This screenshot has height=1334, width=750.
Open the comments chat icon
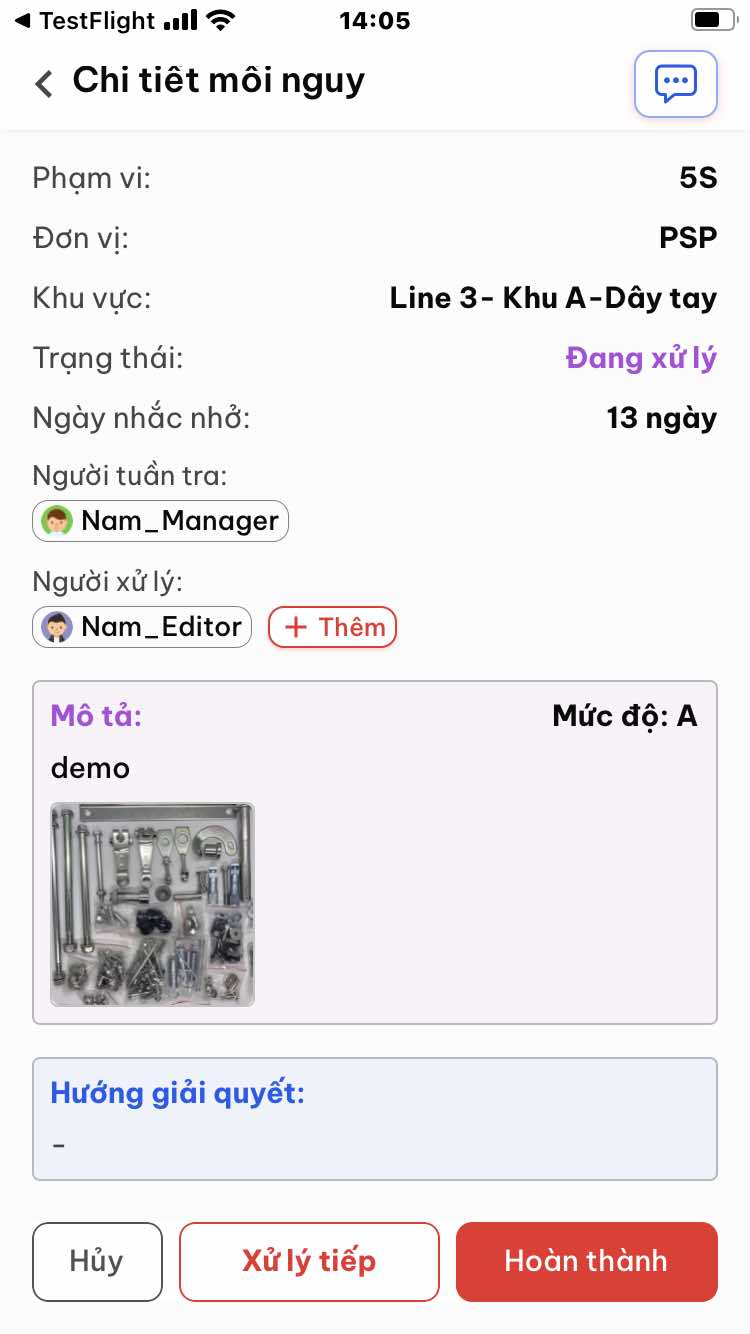tap(676, 83)
